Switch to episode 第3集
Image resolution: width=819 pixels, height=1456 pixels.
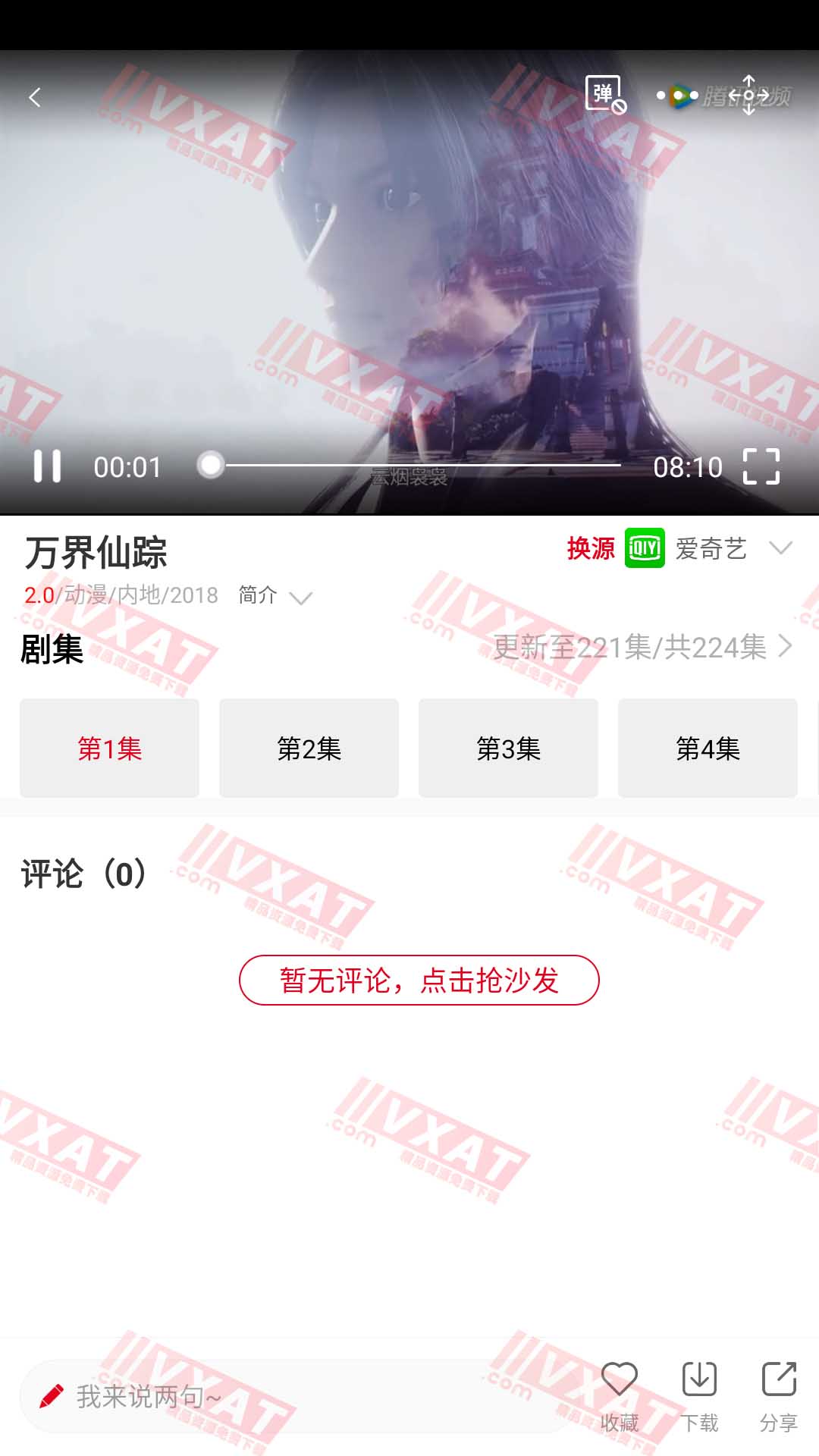[508, 748]
